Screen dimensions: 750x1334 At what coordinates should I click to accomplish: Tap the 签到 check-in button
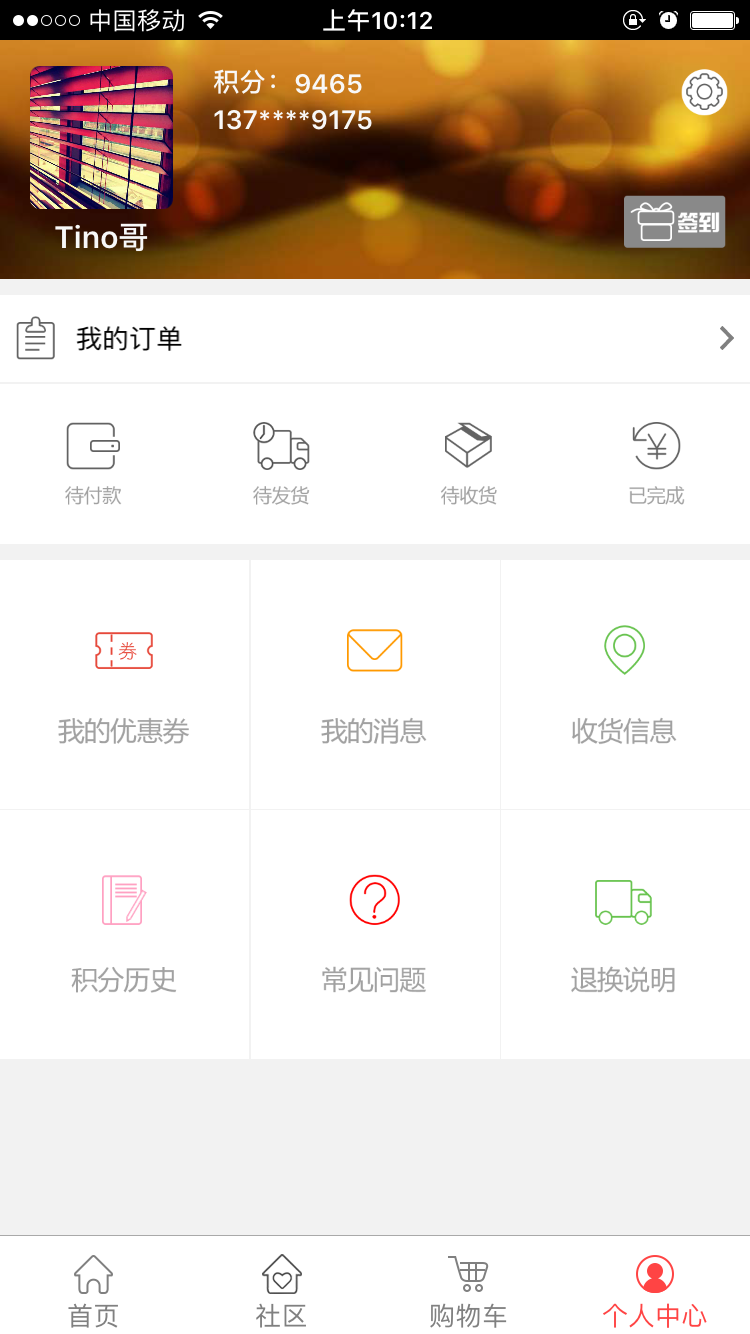[674, 222]
